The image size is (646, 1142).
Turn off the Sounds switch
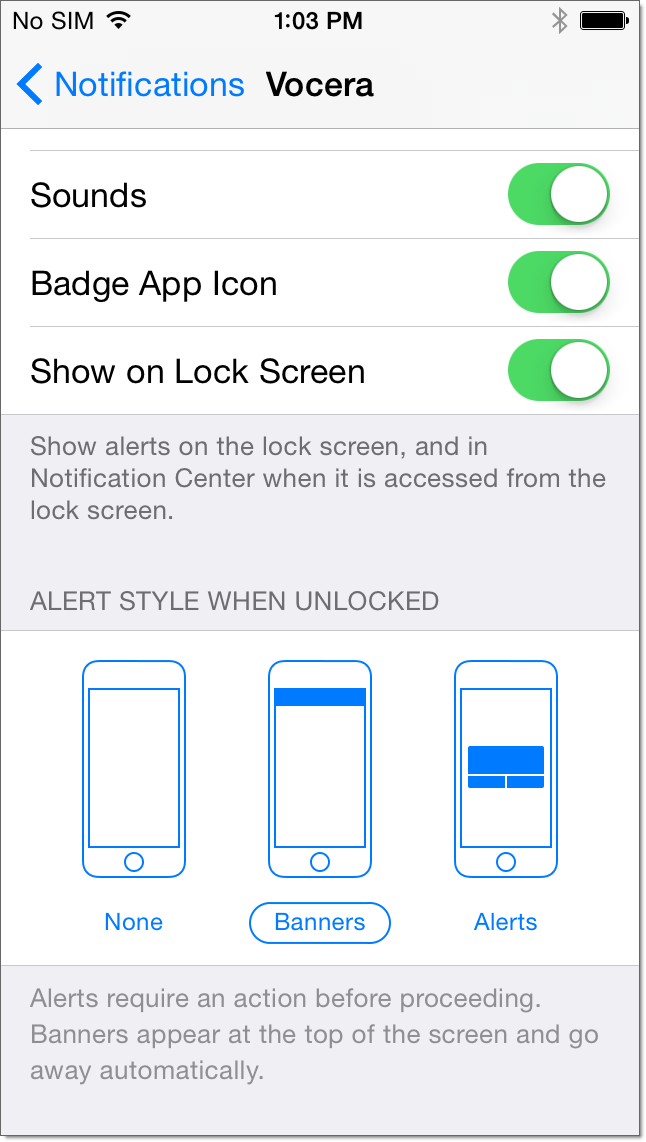(558, 195)
